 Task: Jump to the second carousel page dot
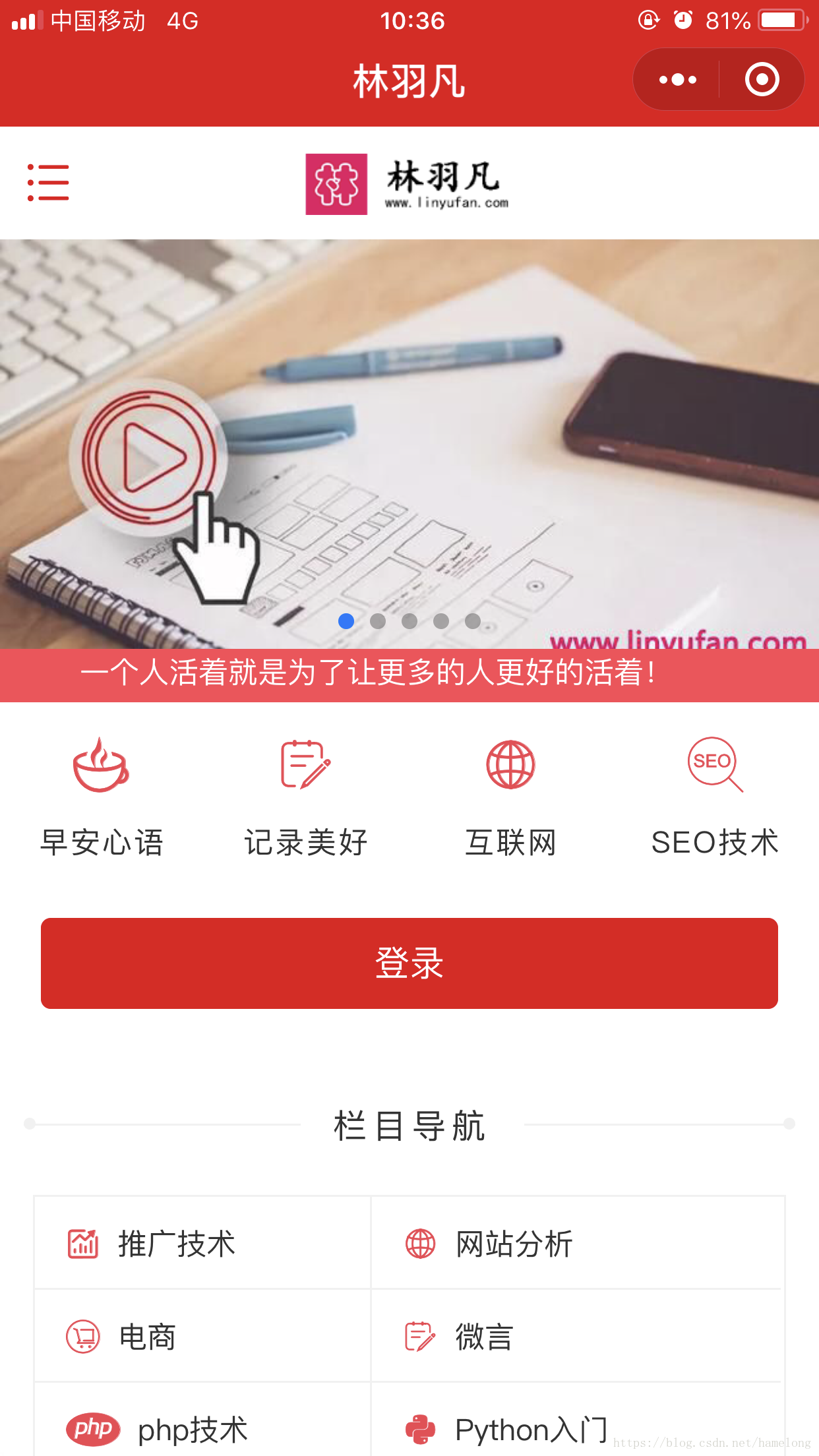[378, 621]
